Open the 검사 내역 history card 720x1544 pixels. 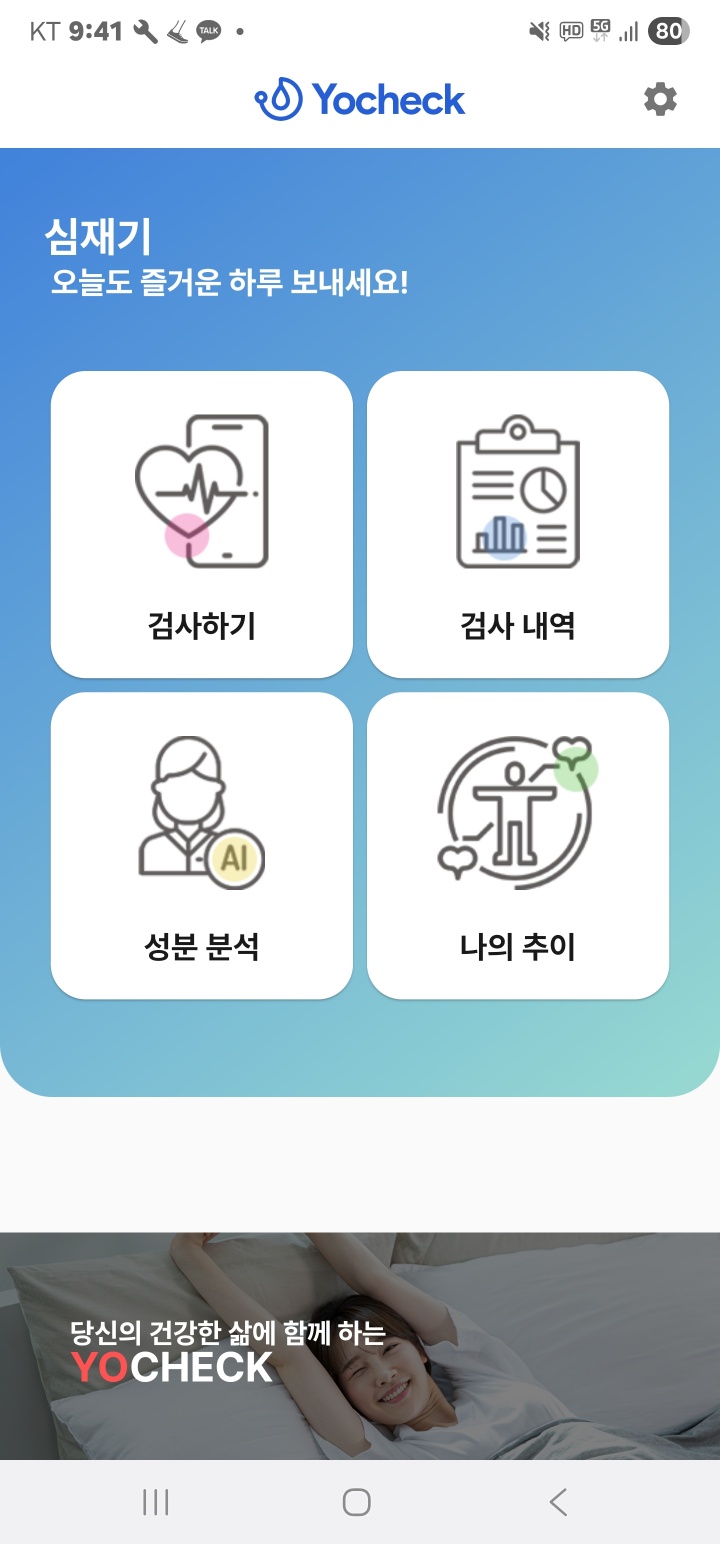(518, 525)
